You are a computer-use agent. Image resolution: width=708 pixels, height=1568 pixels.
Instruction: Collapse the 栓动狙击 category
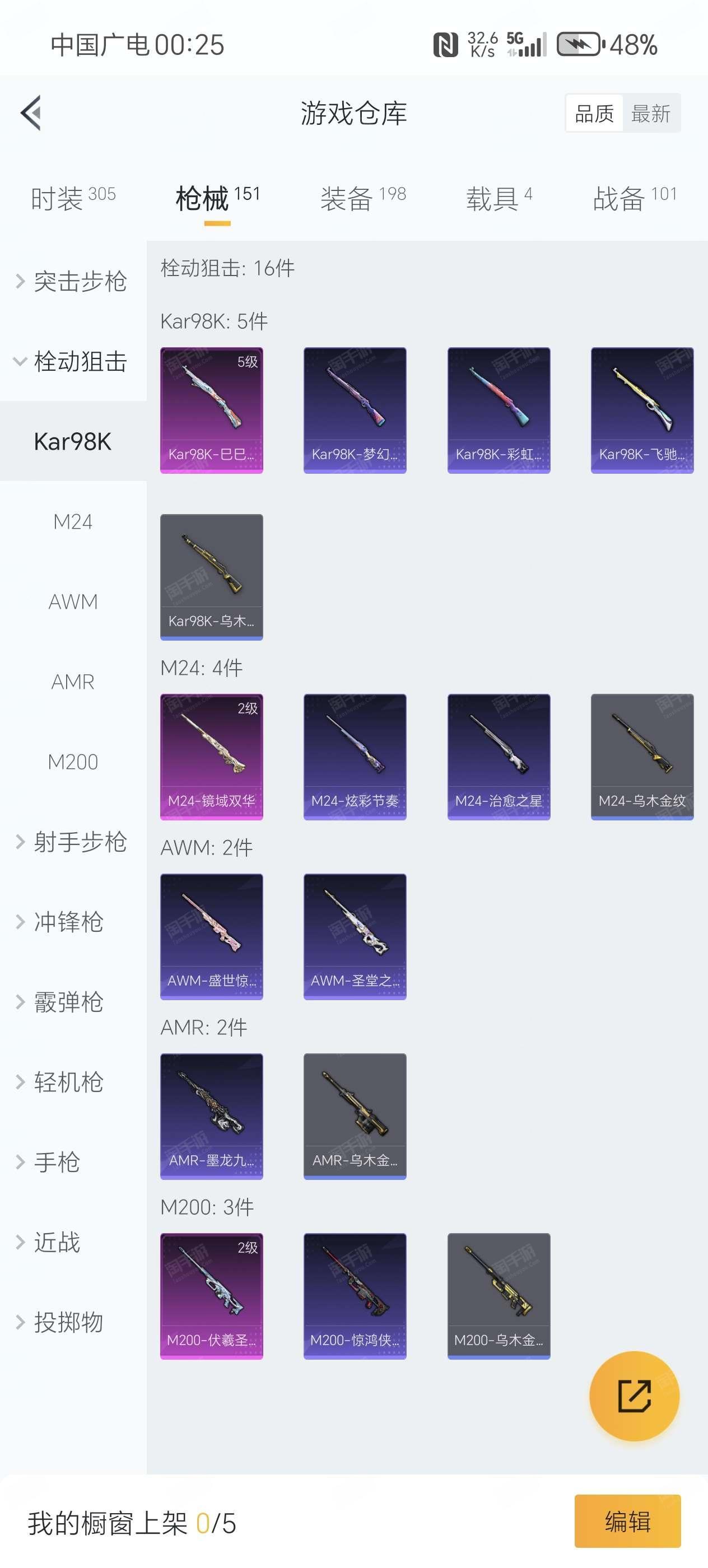click(73, 361)
